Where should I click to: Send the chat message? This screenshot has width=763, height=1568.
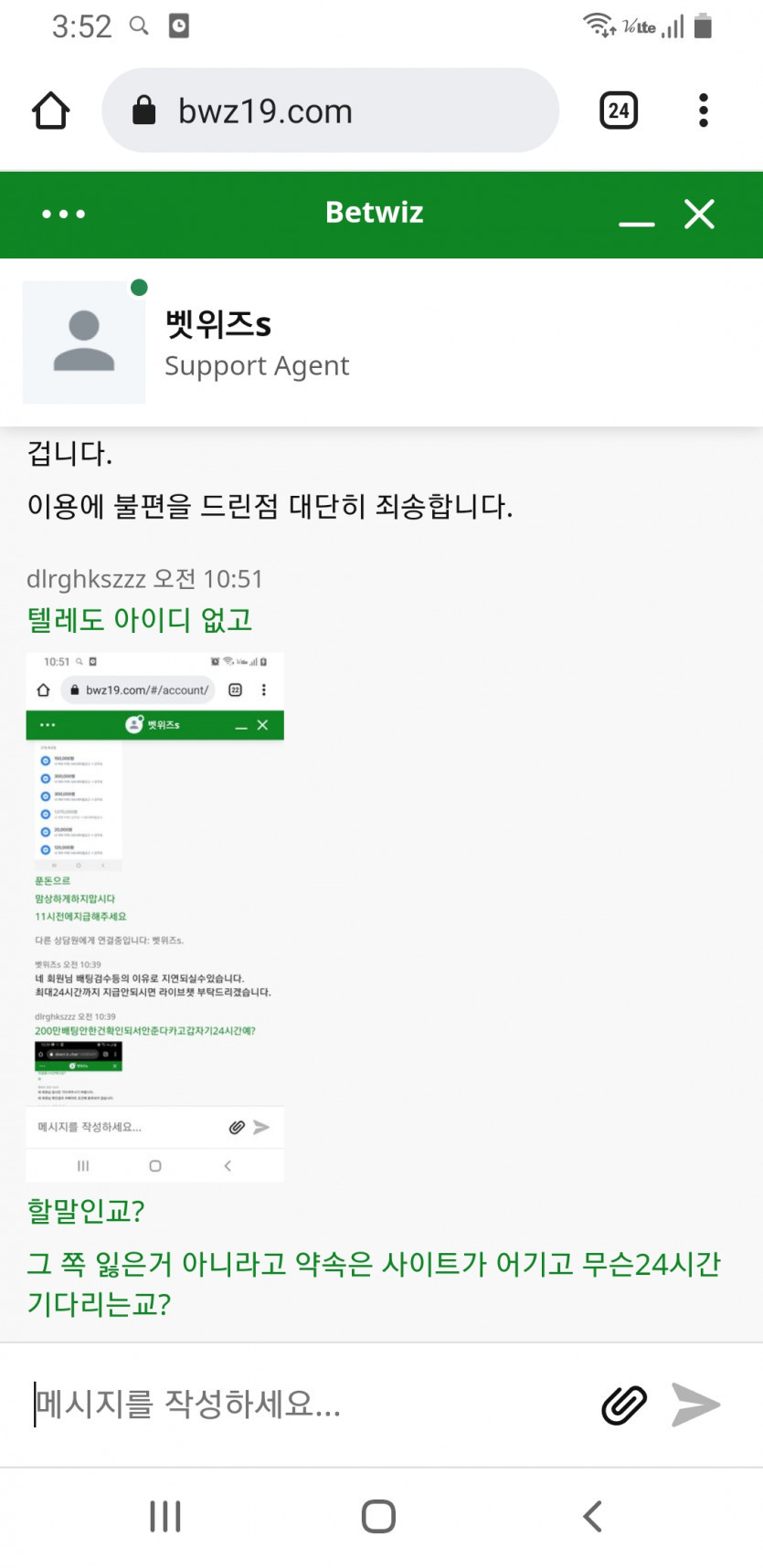click(695, 1405)
